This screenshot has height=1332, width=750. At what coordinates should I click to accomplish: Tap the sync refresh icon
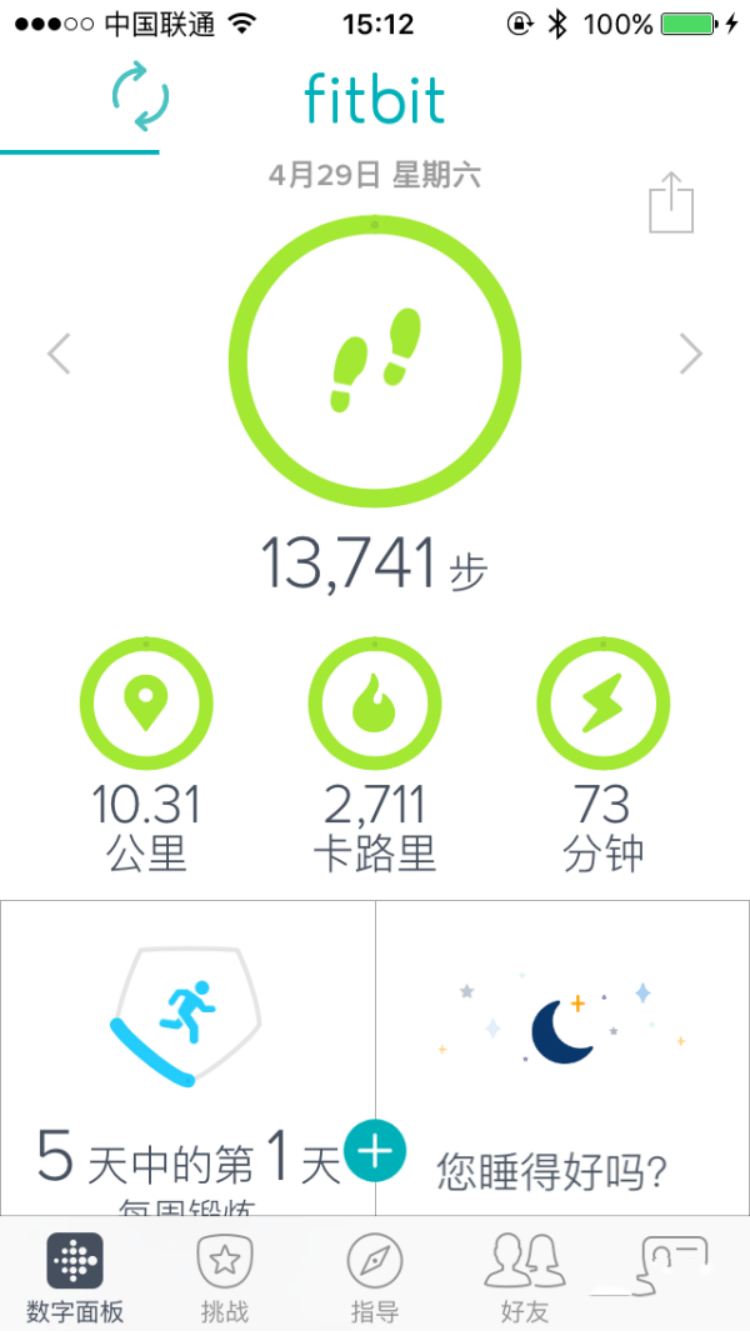point(140,97)
